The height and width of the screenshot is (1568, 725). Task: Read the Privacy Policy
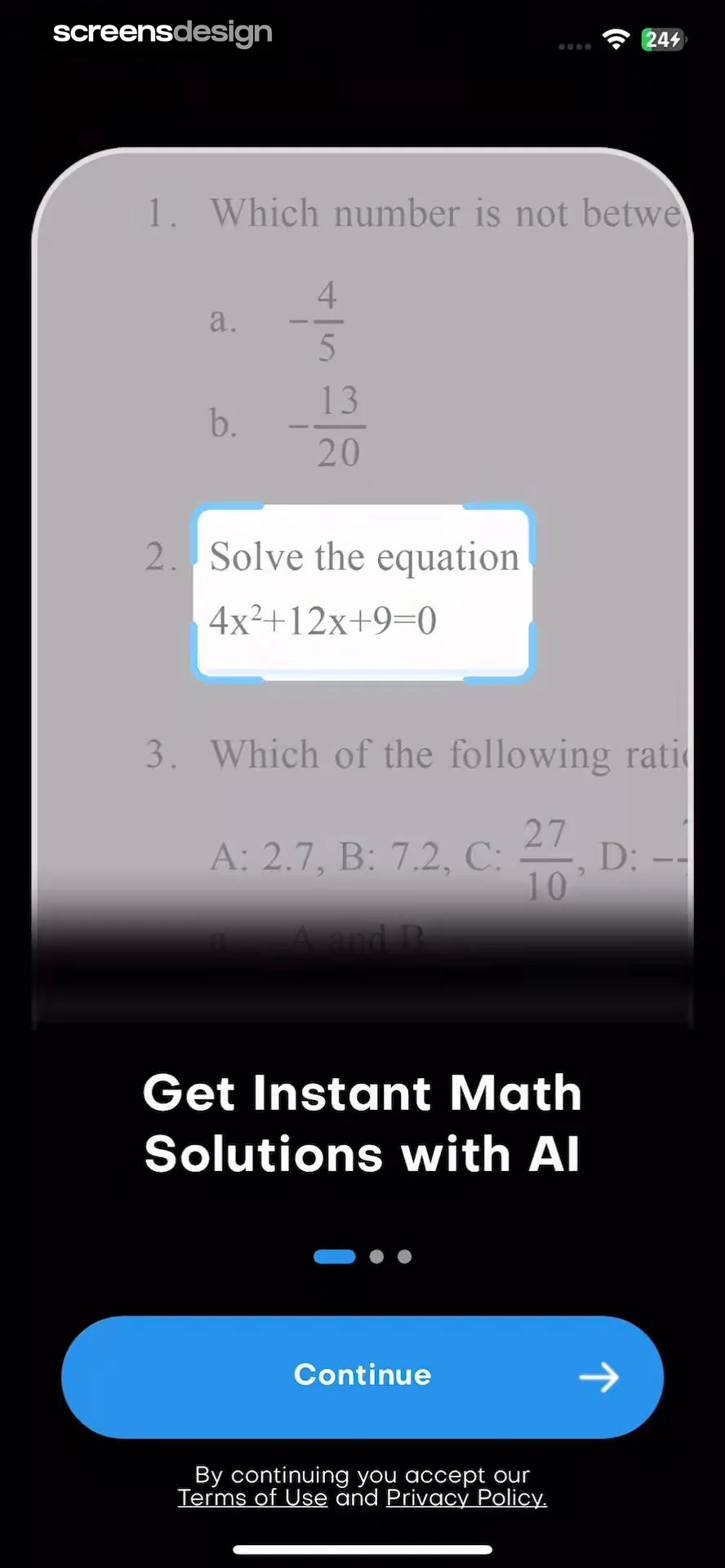[x=466, y=1498]
